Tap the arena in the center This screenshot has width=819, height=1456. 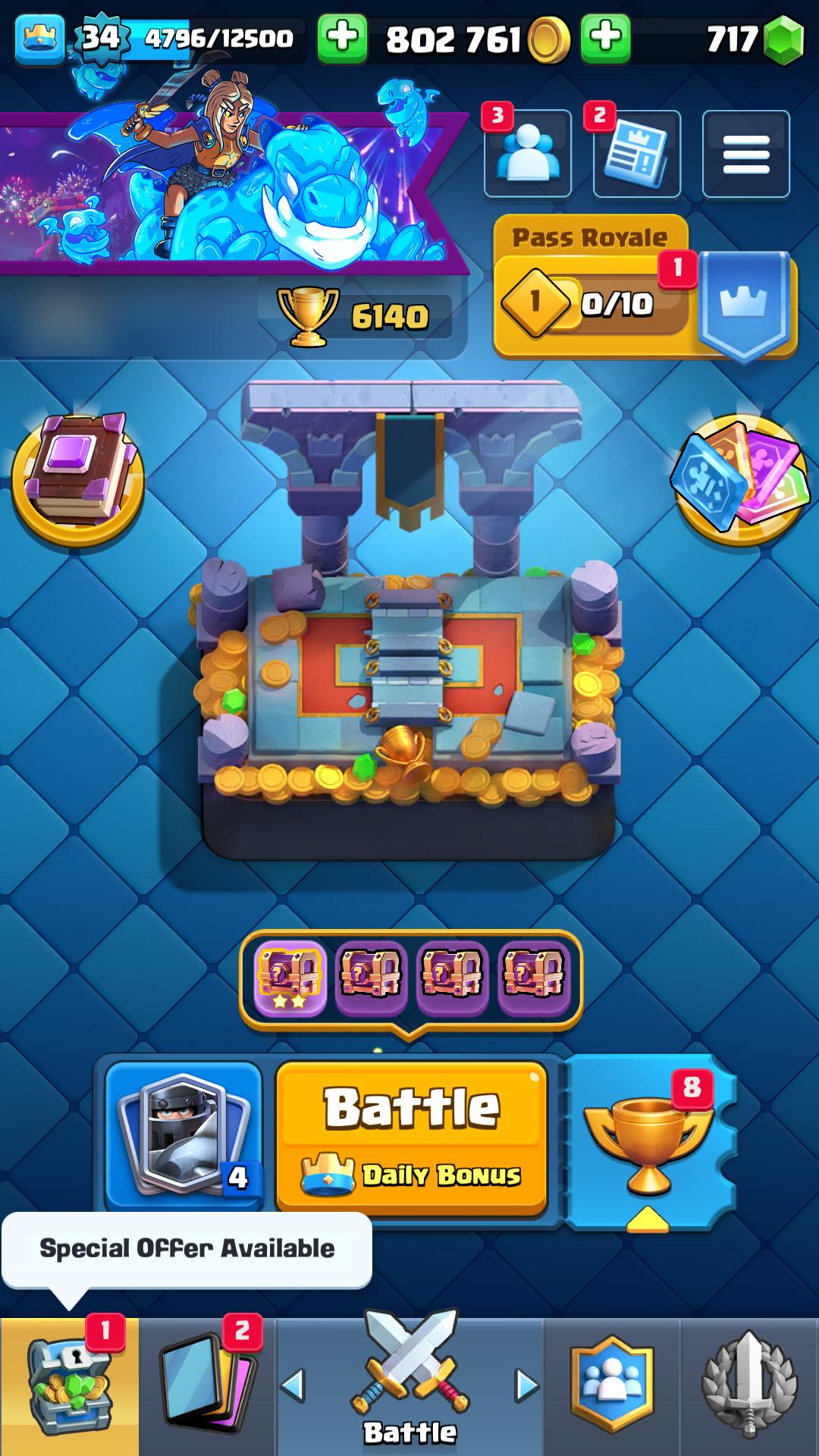409,618
